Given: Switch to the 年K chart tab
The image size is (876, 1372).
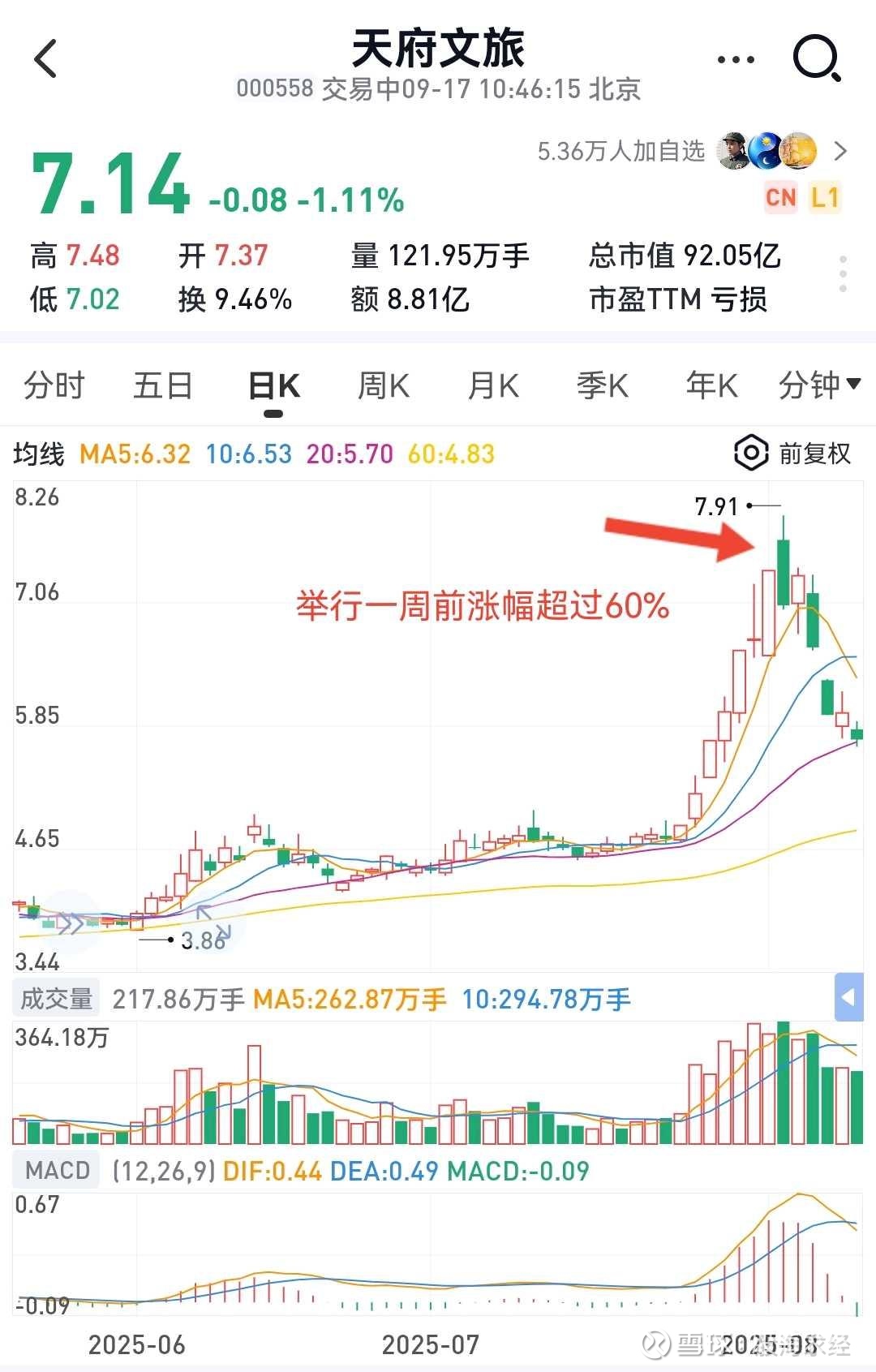Looking at the screenshot, I should pos(711,385).
